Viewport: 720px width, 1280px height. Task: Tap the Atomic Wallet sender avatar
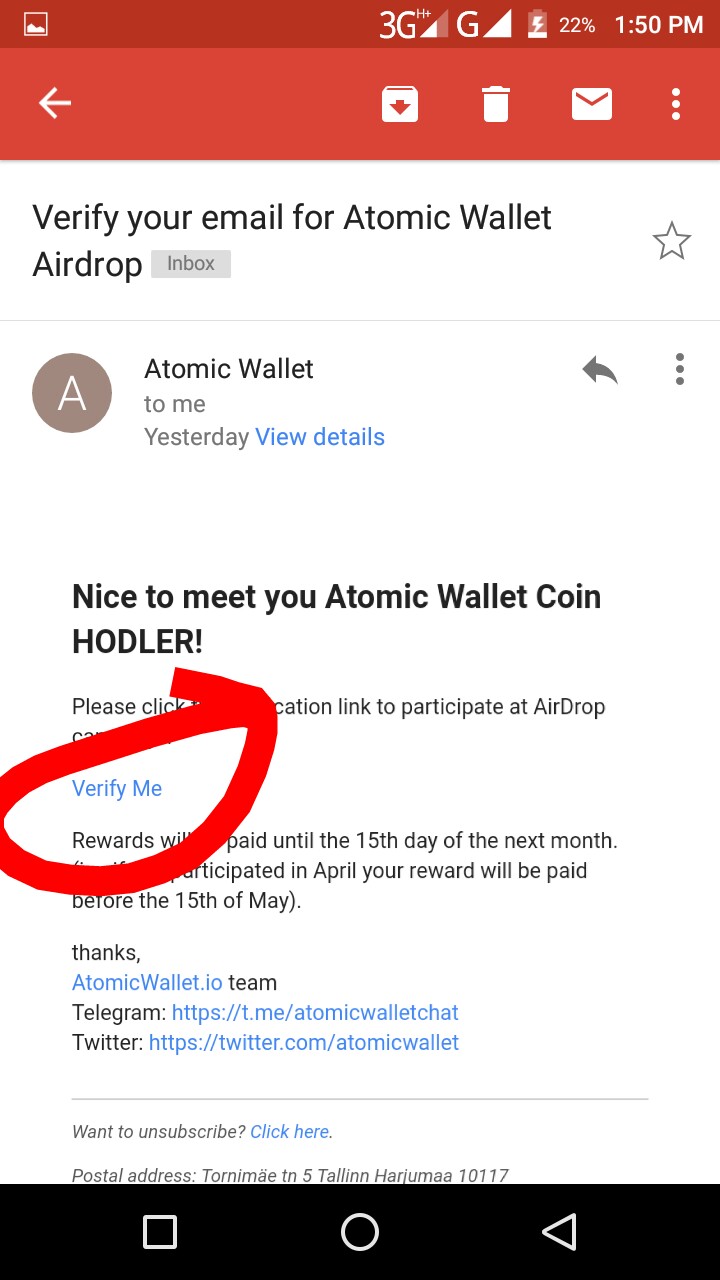coord(72,393)
